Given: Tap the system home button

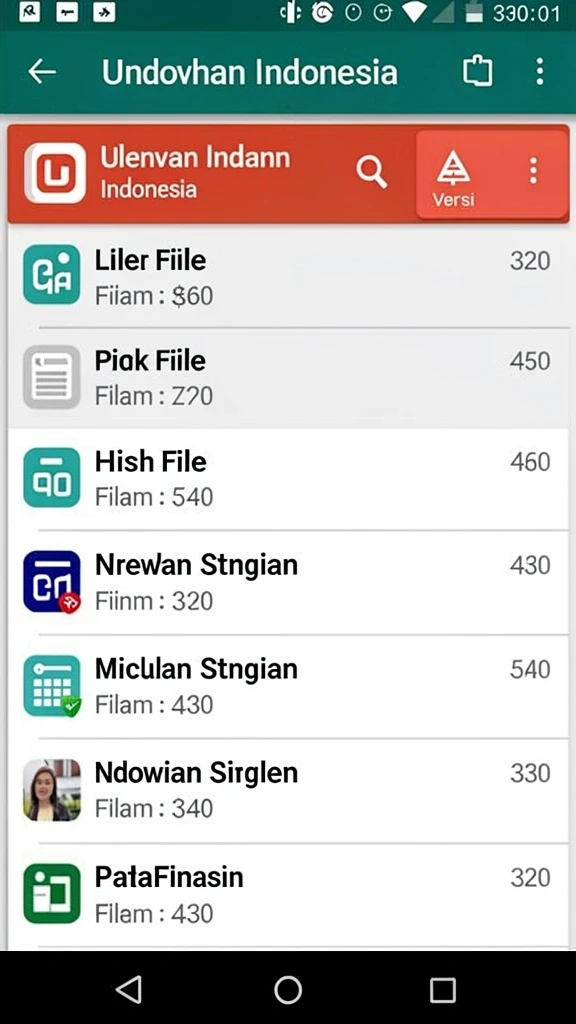Looking at the screenshot, I should (288, 990).
